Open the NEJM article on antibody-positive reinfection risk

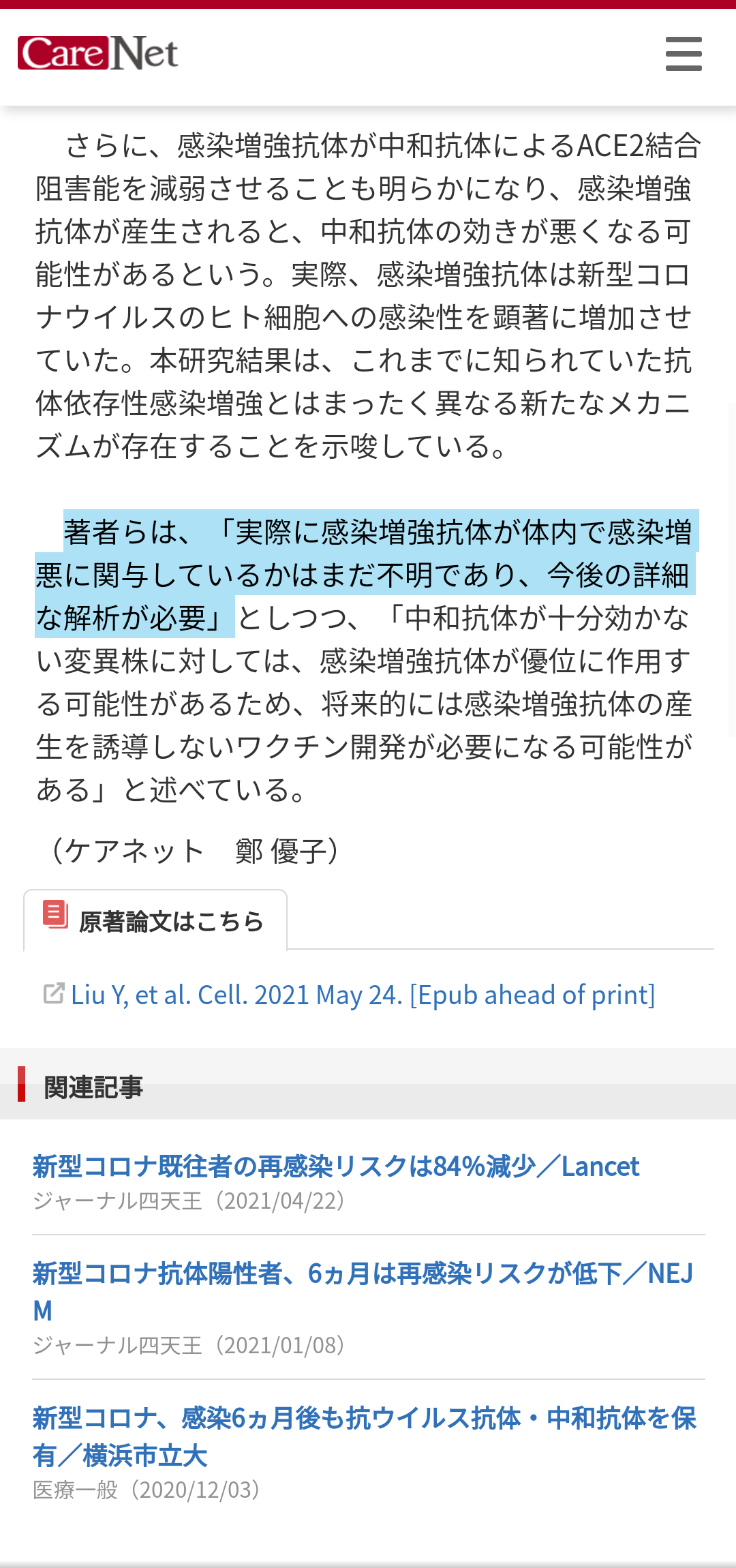(x=363, y=1273)
